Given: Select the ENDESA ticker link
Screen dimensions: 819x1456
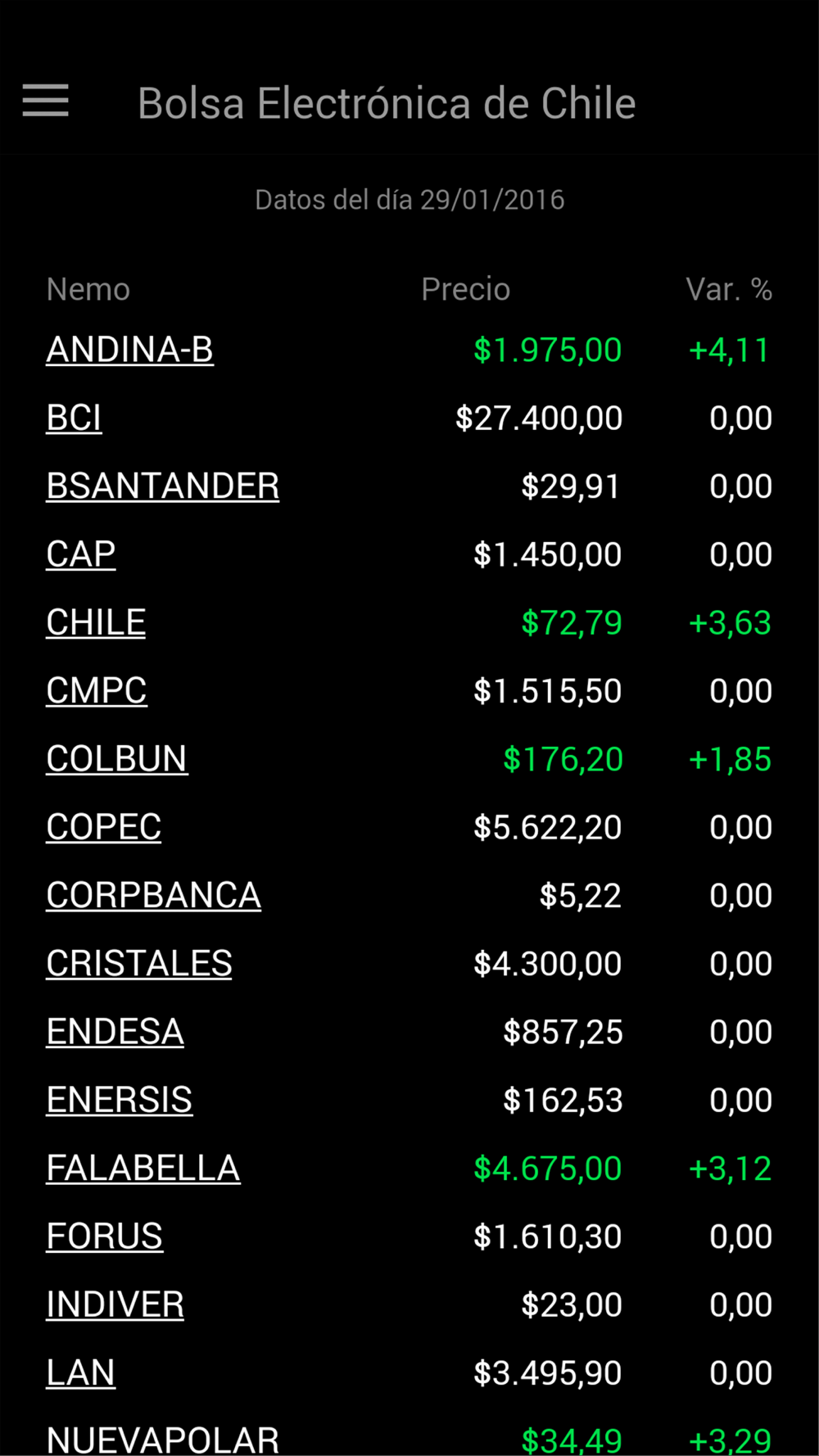Looking at the screenshot, I should pyautogui.click(x=115, y=1032).
